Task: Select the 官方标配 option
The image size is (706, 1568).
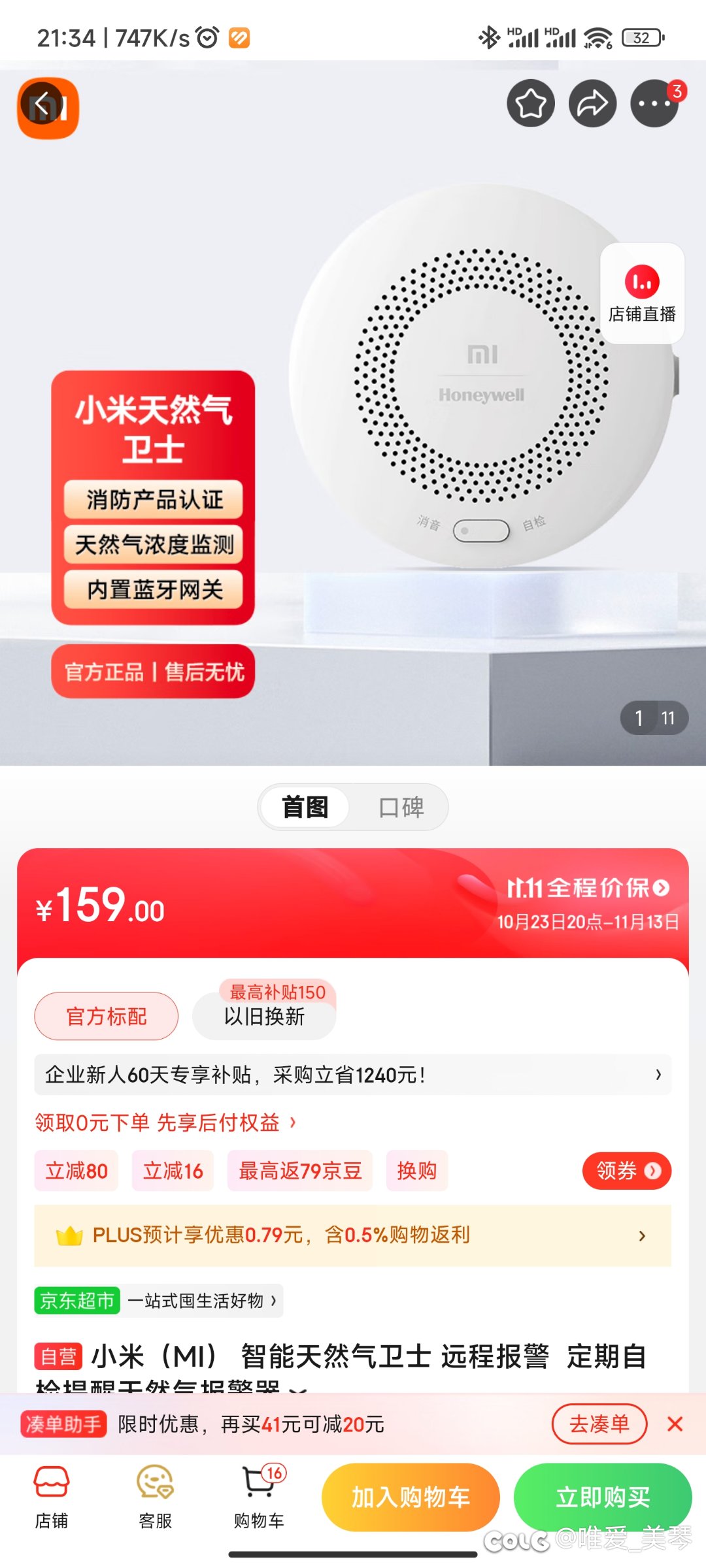Action: [106, 1016]
